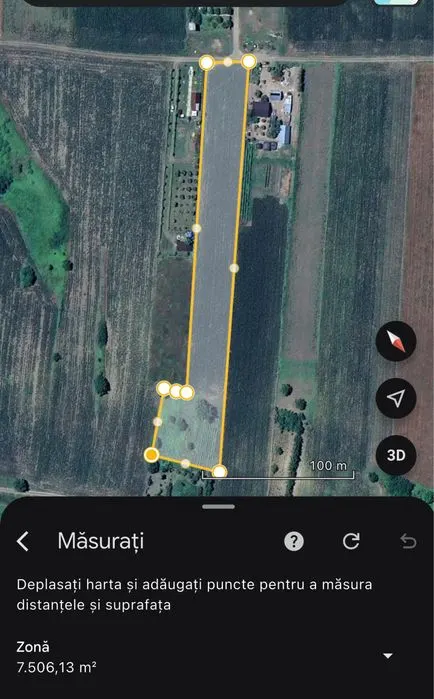Viewport: 434px width, 699px height.
Task: Tap the compass to reset north
Action: tap(396, 341)
